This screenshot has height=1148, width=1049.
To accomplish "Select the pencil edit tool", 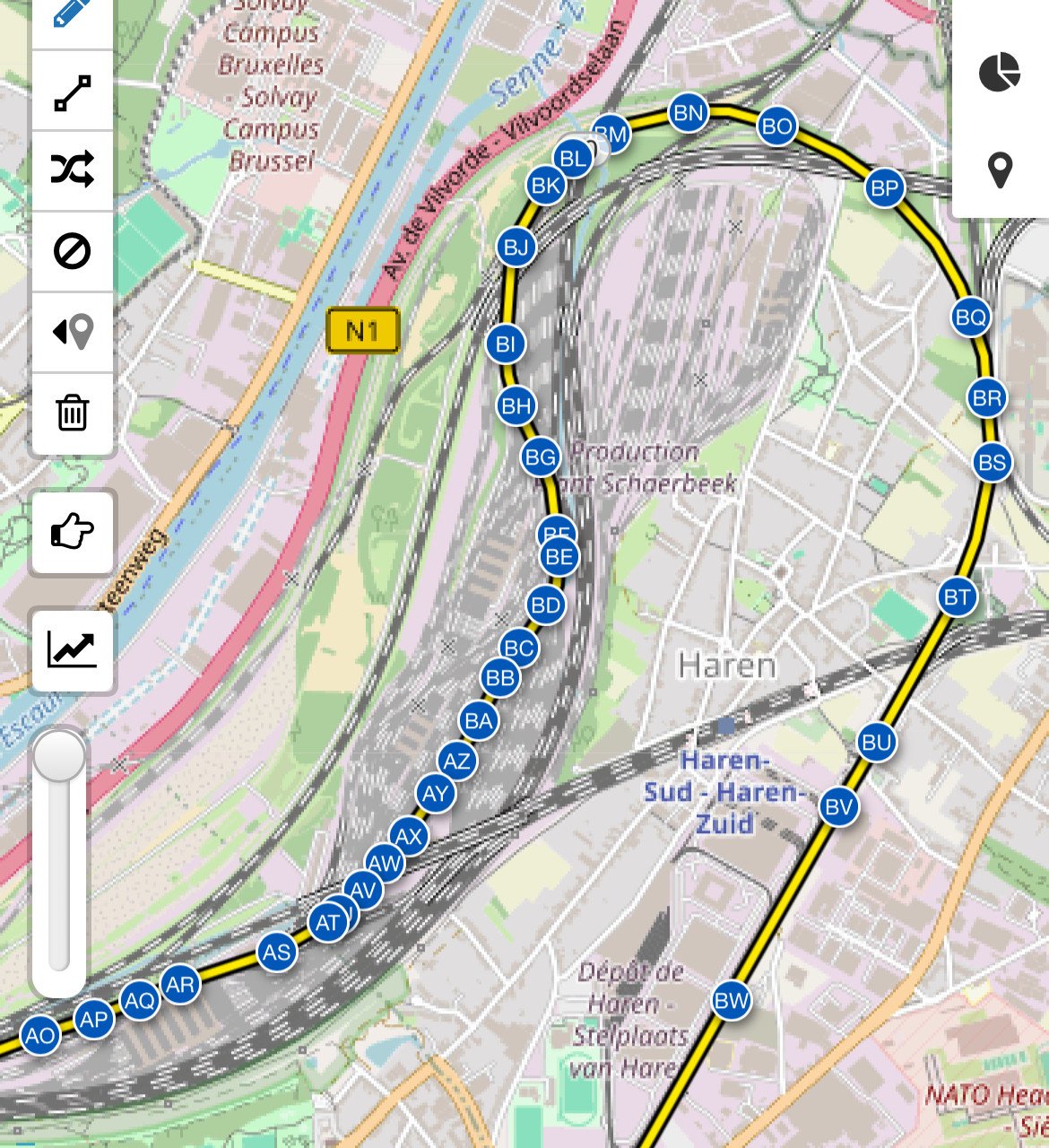I will (x=72, y=14).
